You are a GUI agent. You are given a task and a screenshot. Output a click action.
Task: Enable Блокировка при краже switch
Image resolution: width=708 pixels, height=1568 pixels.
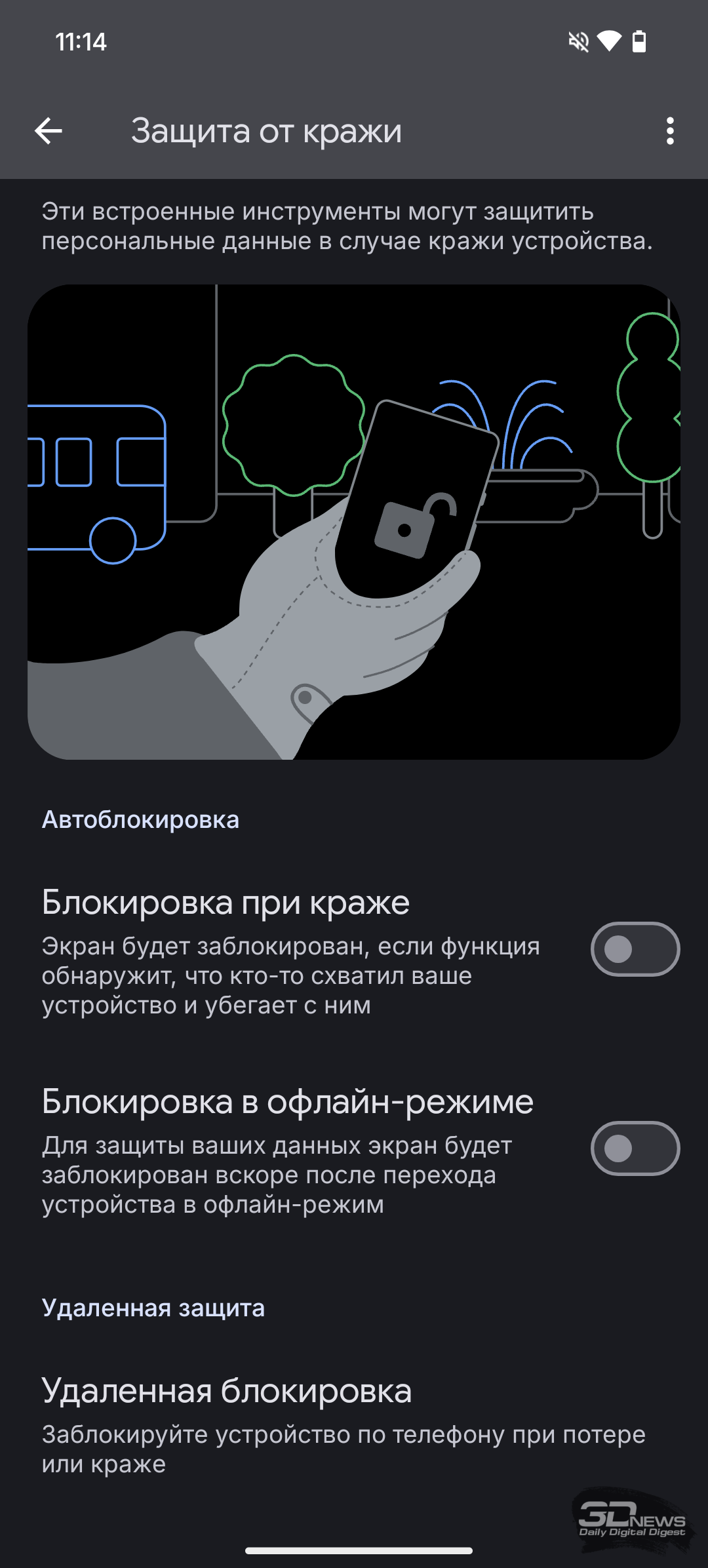635,949
